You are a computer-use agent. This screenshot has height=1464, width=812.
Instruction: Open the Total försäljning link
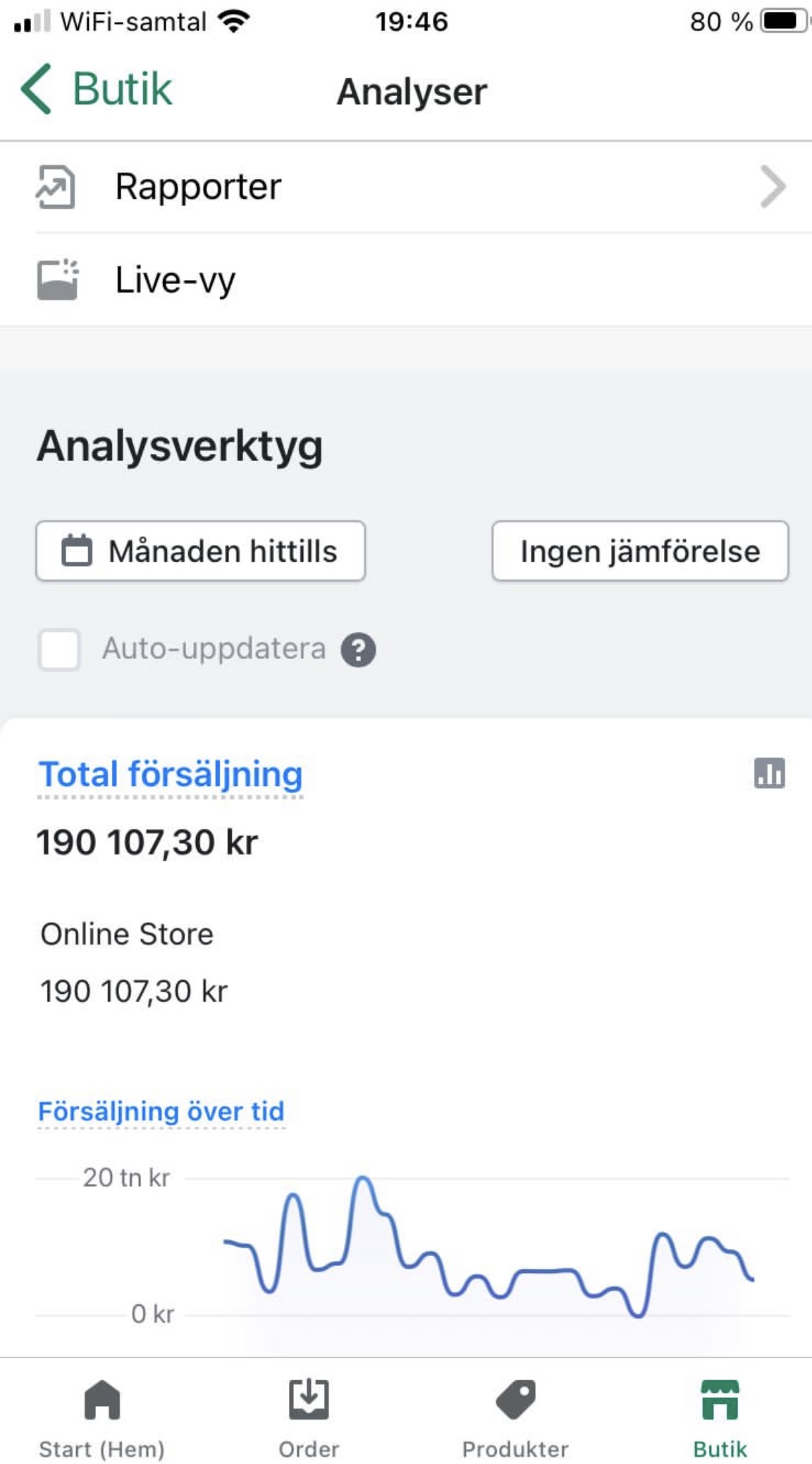(171, 774)
